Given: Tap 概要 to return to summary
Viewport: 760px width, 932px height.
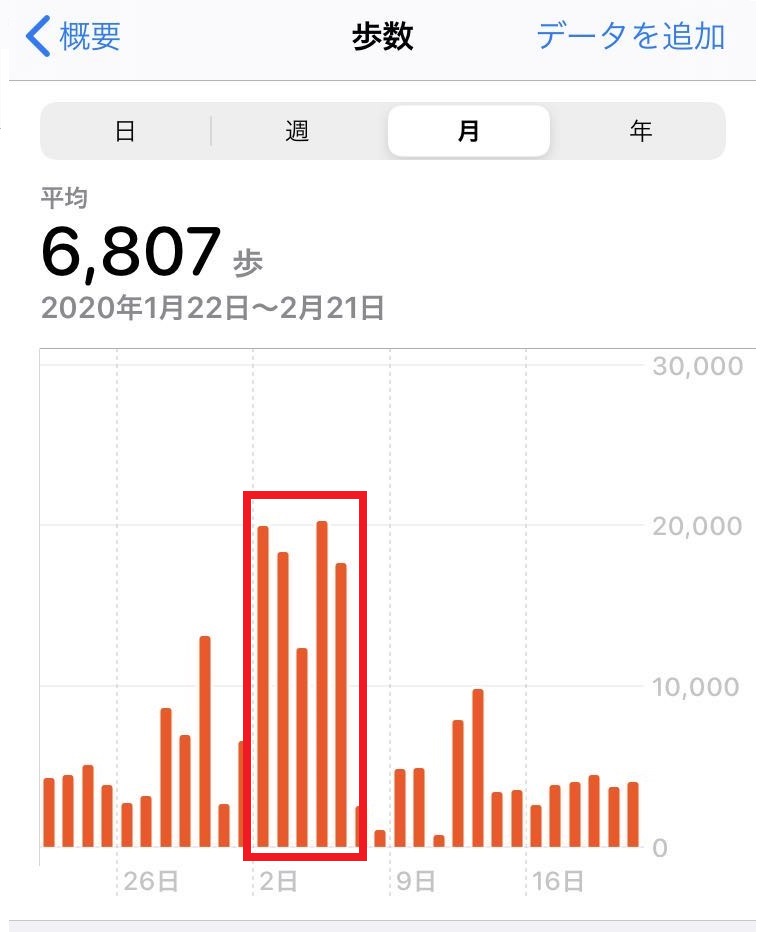Looking at the screenshot, I should pyautogui.click(x=85, y=37).
